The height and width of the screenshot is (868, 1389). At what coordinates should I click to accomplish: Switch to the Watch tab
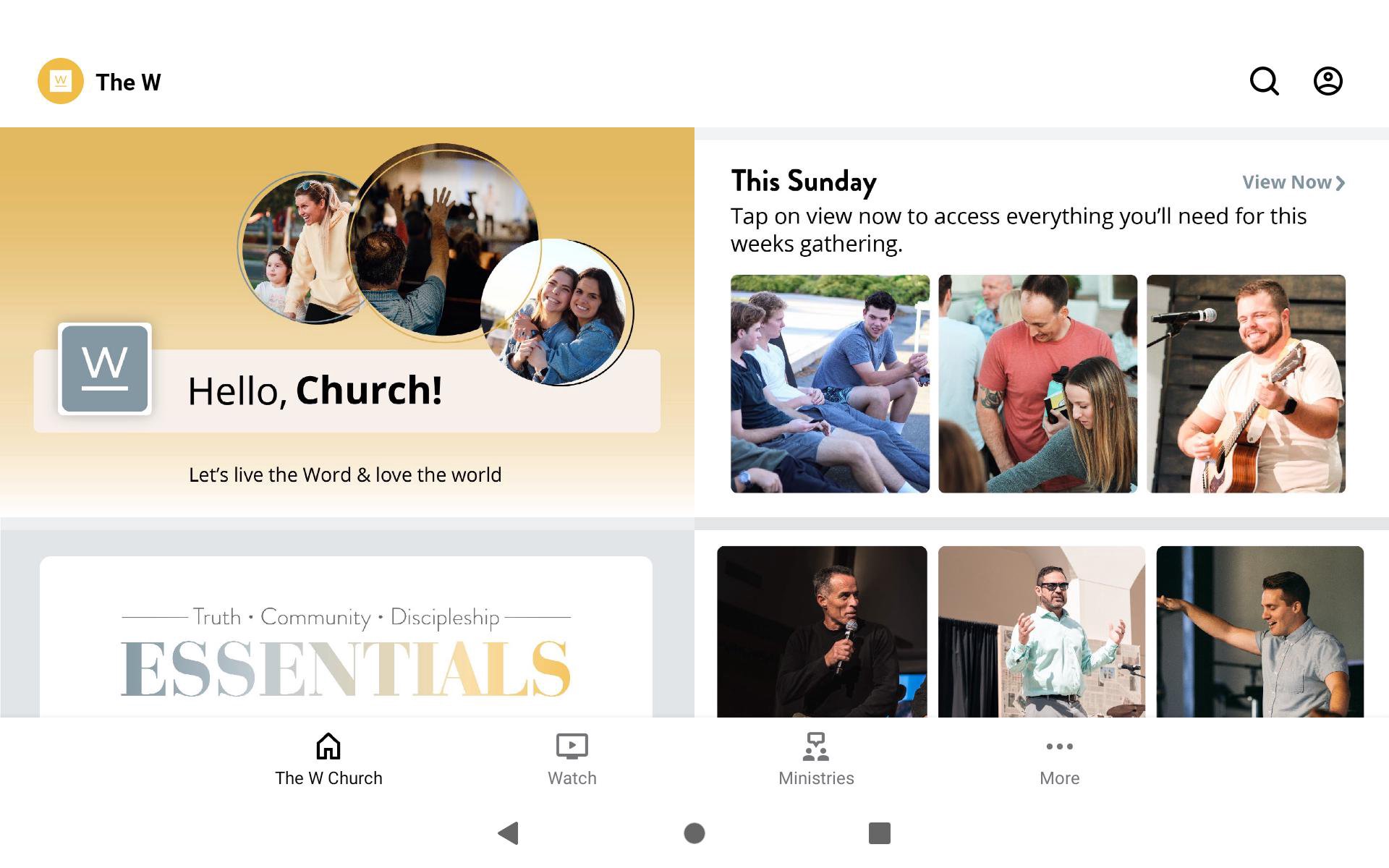click(x=572, y=759)
